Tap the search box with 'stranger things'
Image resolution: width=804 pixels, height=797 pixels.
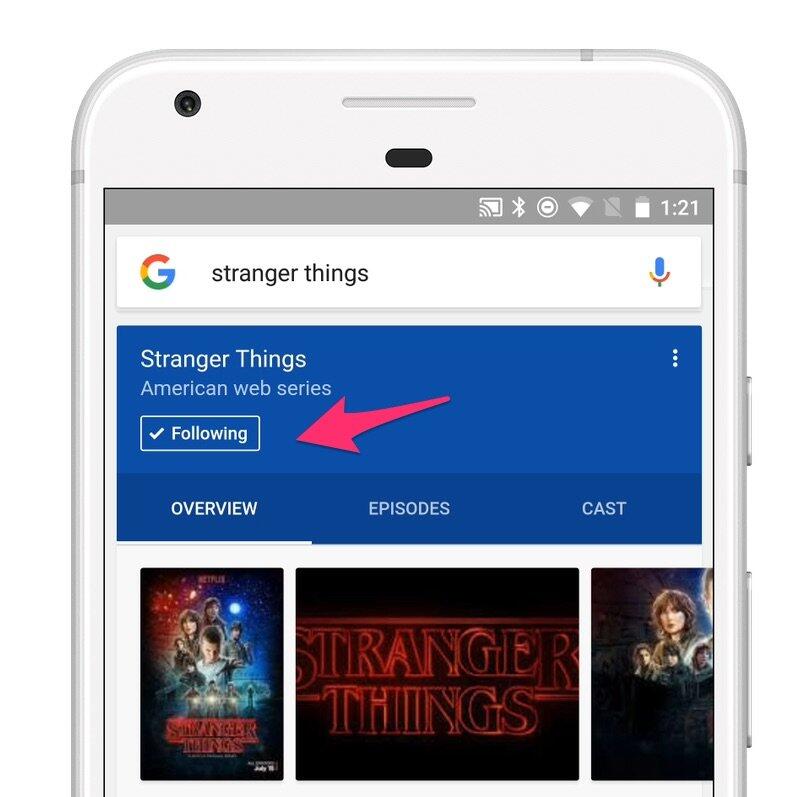click(400, 273)
